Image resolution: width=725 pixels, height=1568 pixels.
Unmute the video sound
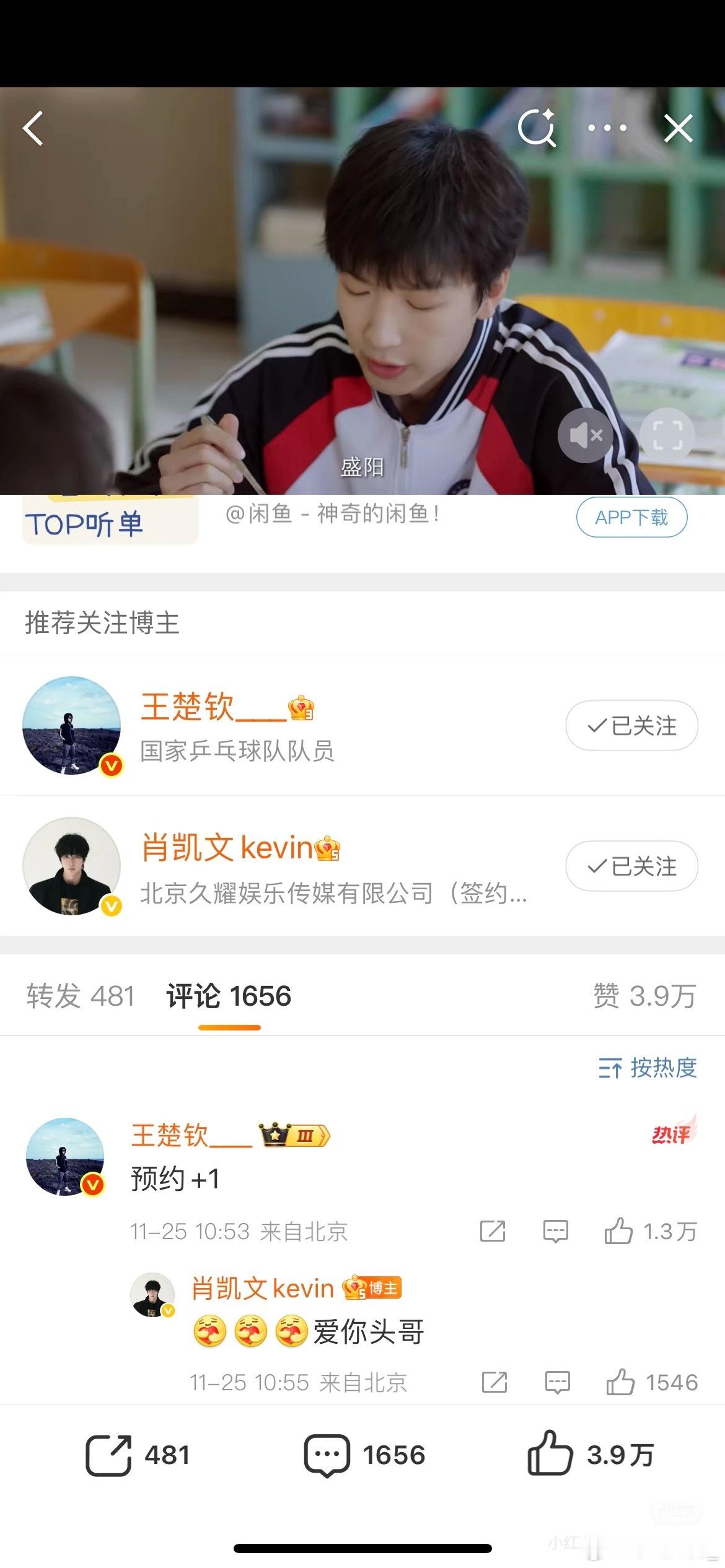[586, 435]
